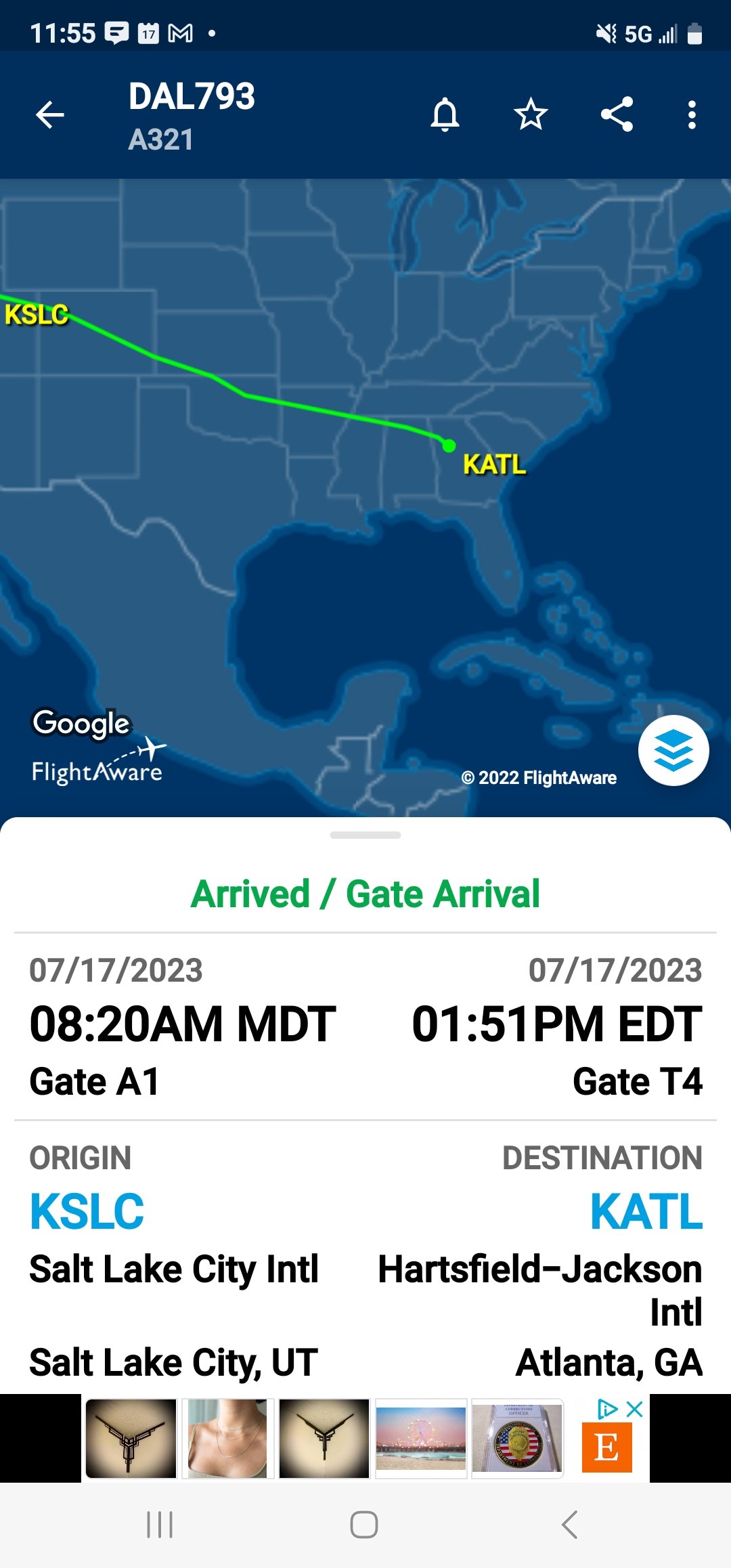The image size is (731, 1568).
Task: Open the recent apps view
Action: click(160, 1525)
